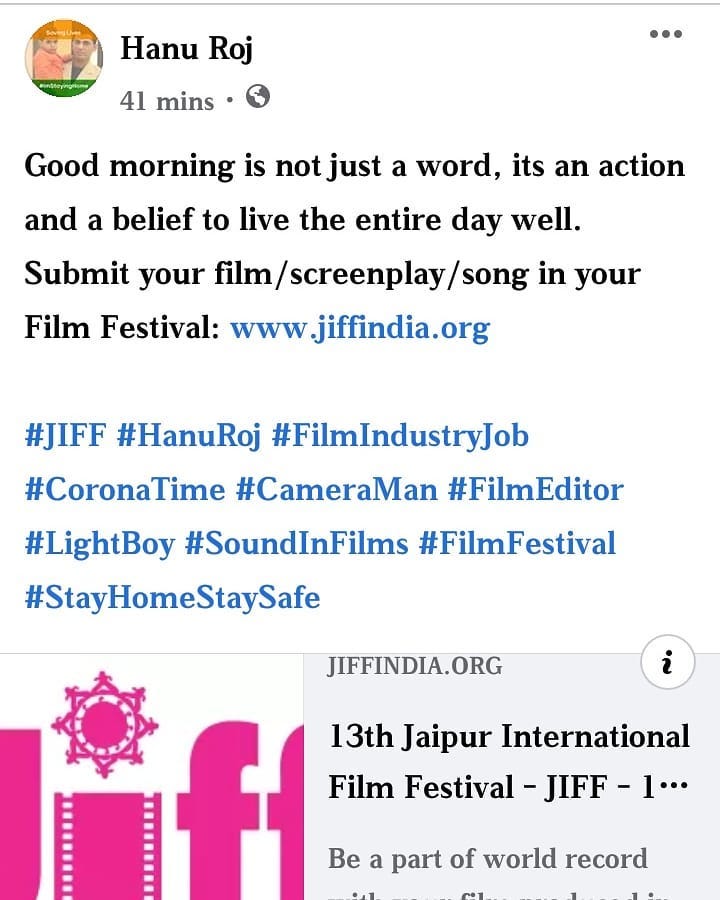Tap the #FilmFestival hashtag

click(x=517, y=544)
